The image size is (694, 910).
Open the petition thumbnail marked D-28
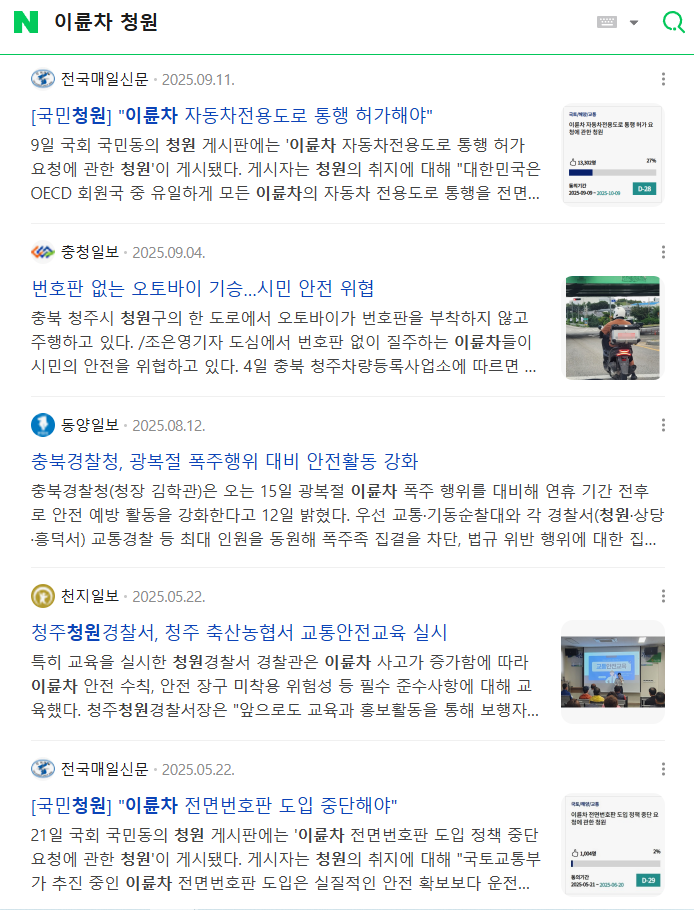click(612, 154)
